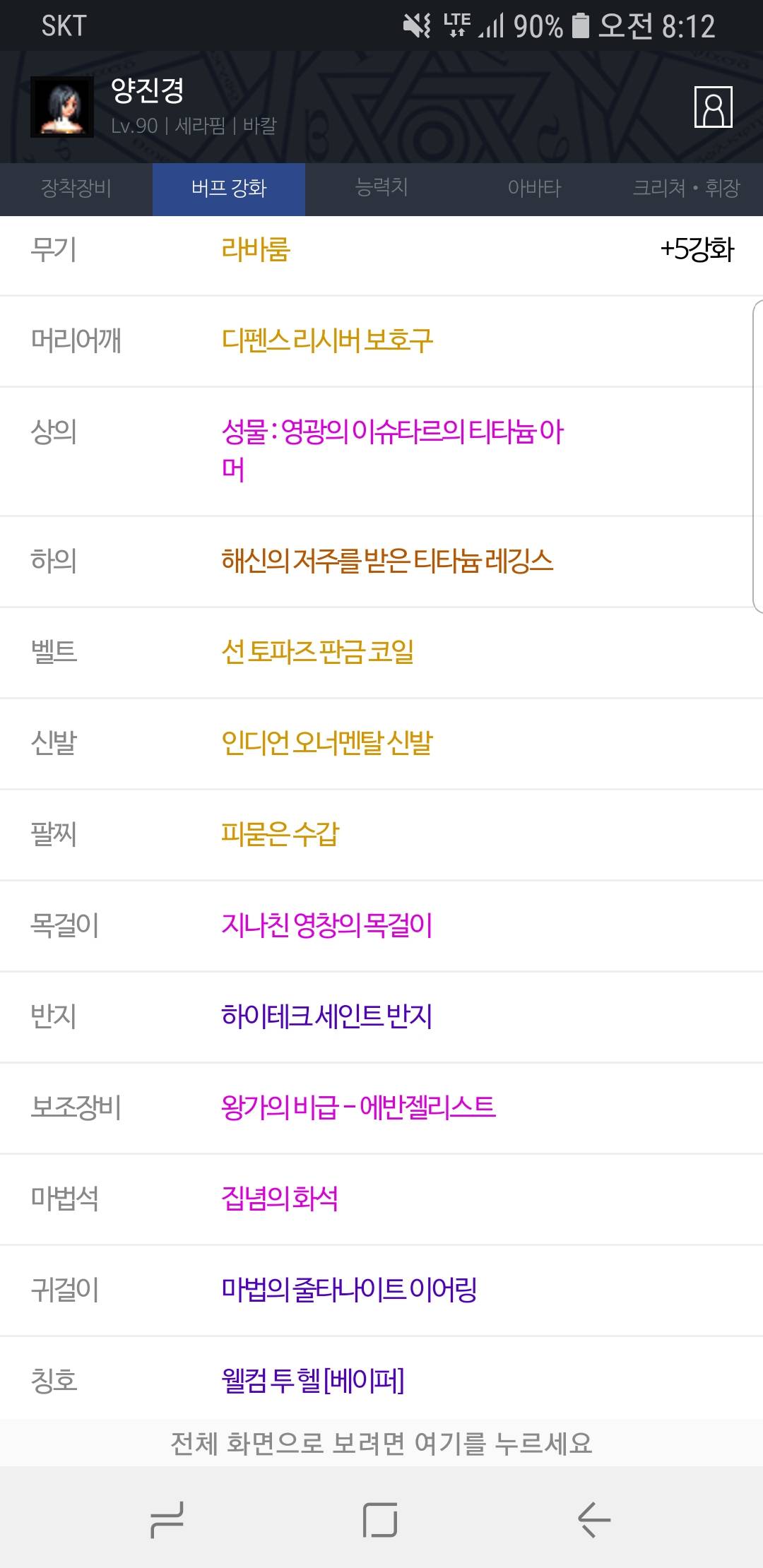763x1568 pixels.
Task: Select the 버프 강화 tab
Action: pyautogui.click(x=229, y=189)
